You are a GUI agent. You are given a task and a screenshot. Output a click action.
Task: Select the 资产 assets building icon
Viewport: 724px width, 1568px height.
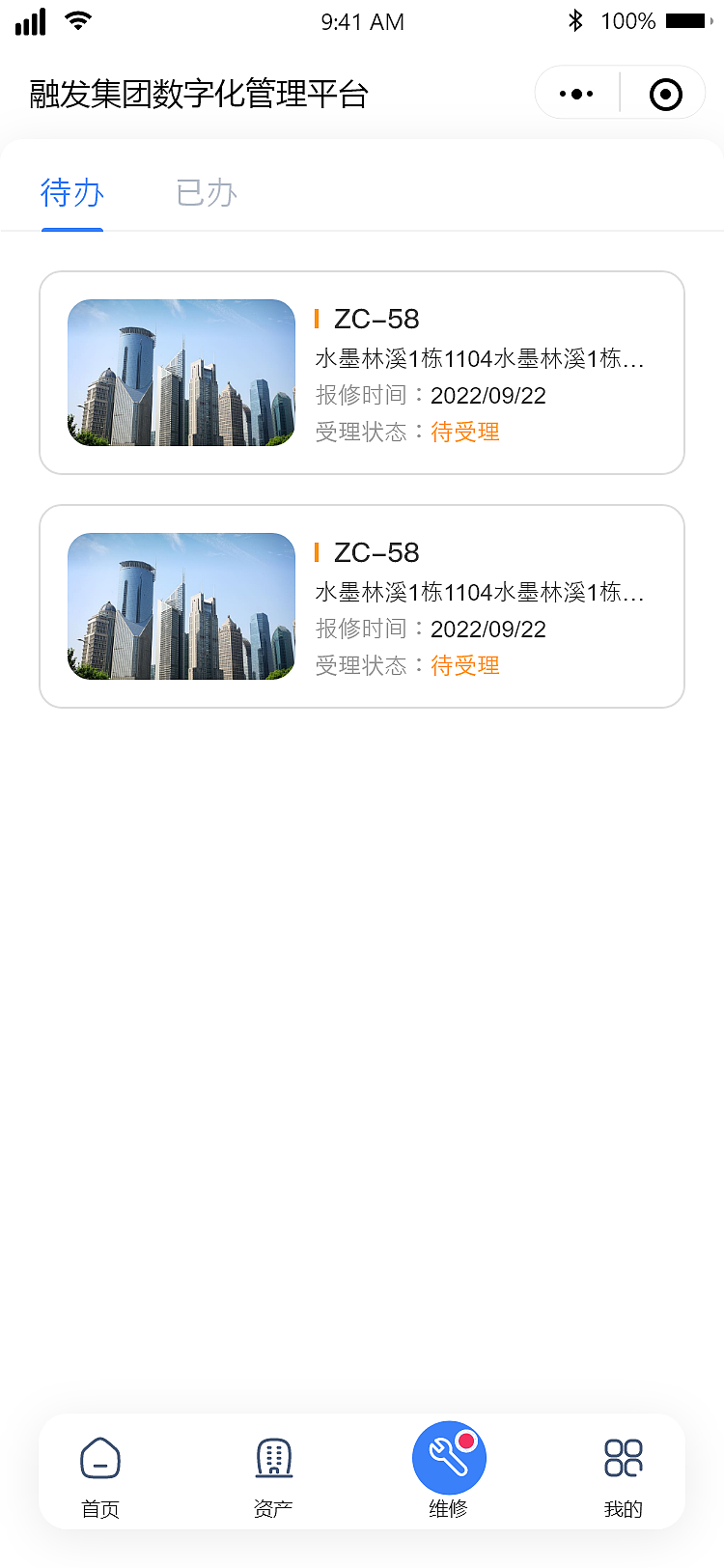(x=273, y=1458)
